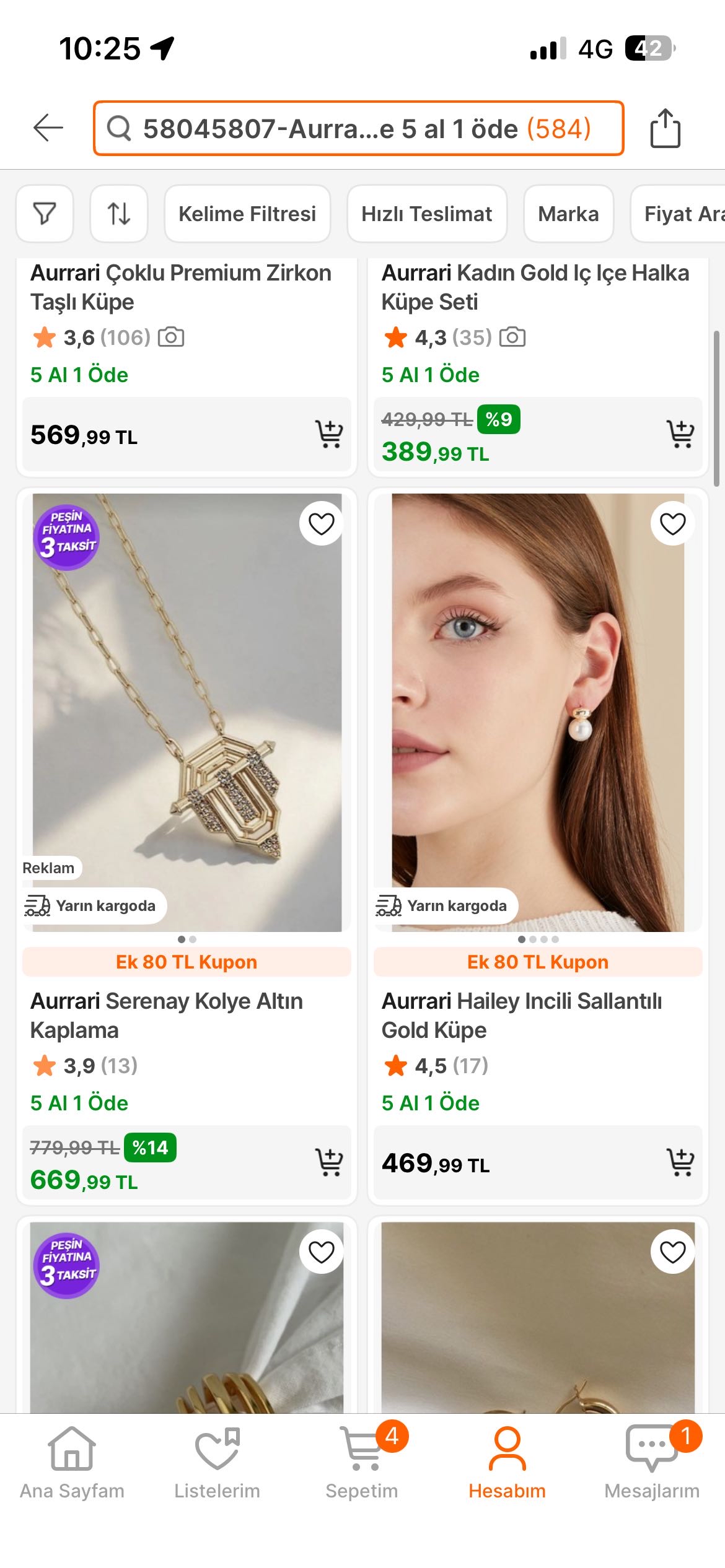Tap the search field showing 58045807-Aurra
The height and width of the screenshot is (1568, 725).
[x=358, y=128]
